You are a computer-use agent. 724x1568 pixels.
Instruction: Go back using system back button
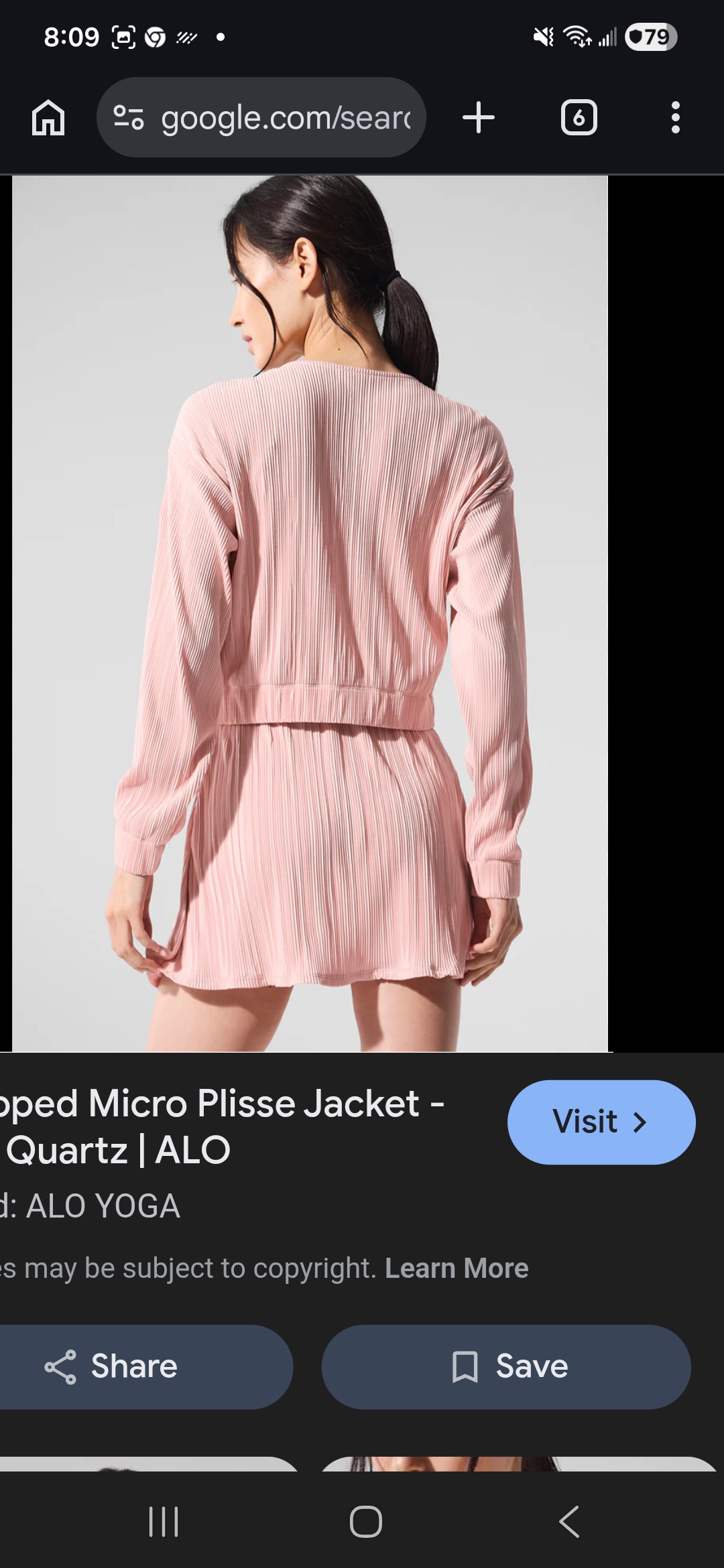point(568,1521)
